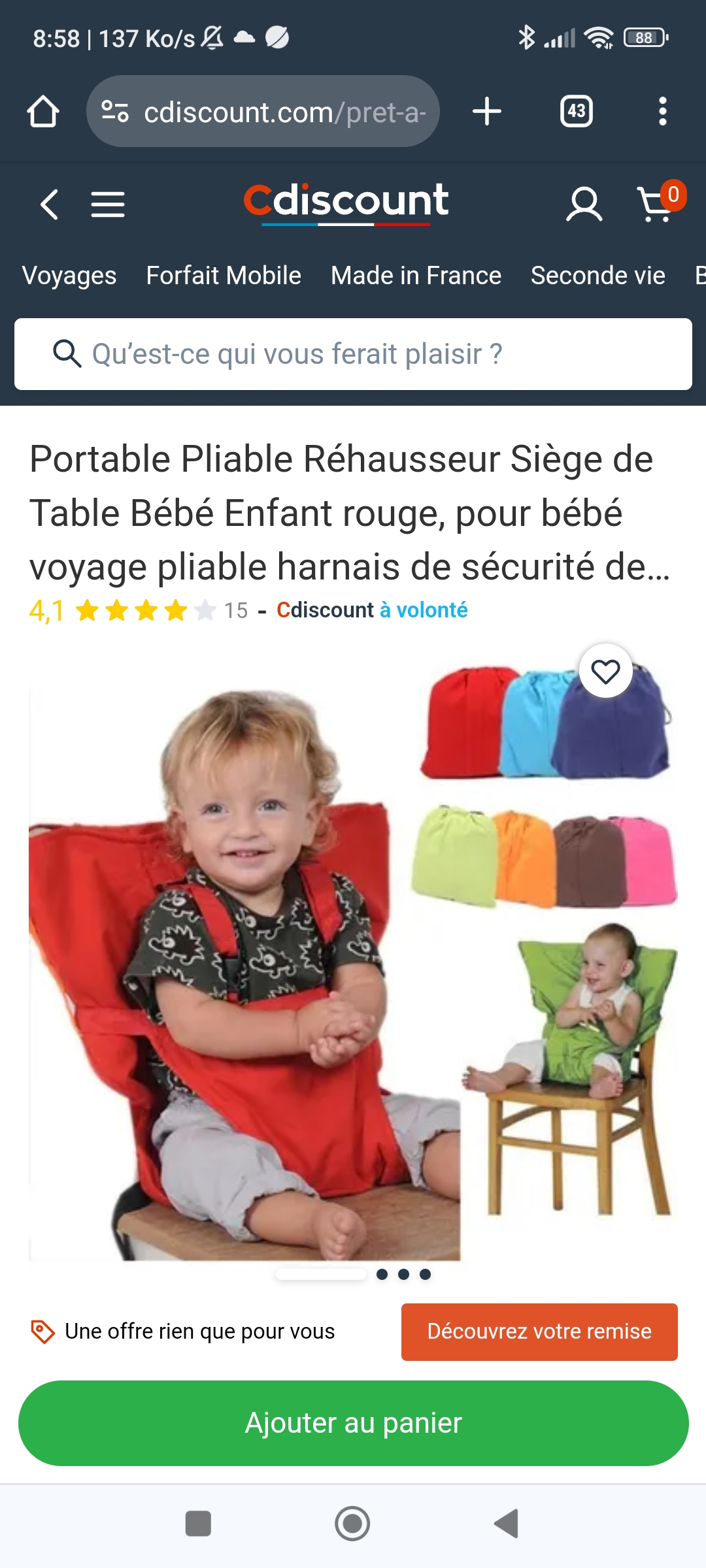Screen dimensions: 706x1568
Task: Tap the system back button
Action: coord(507,1524)
